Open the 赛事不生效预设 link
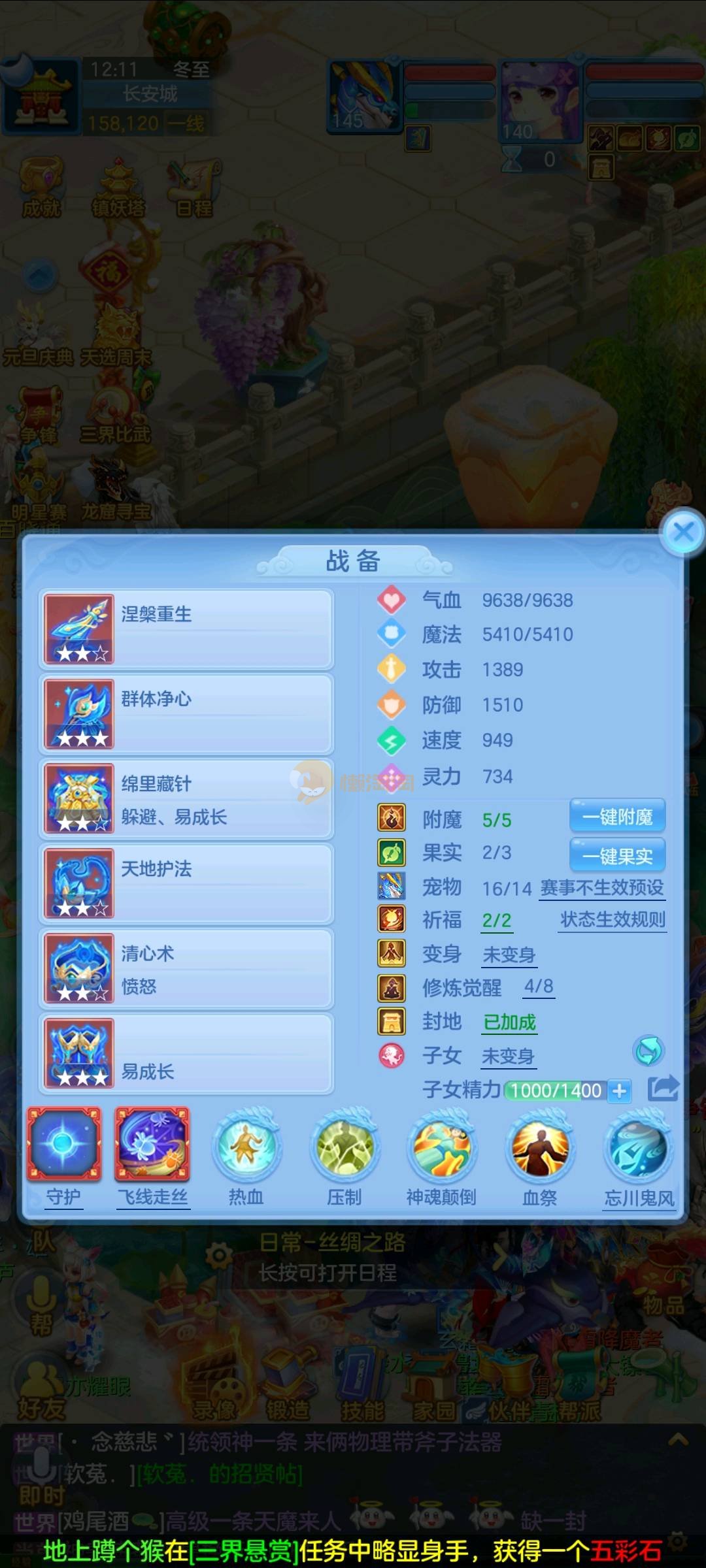Screen dimensions: 706x1568 pos(601,888)
